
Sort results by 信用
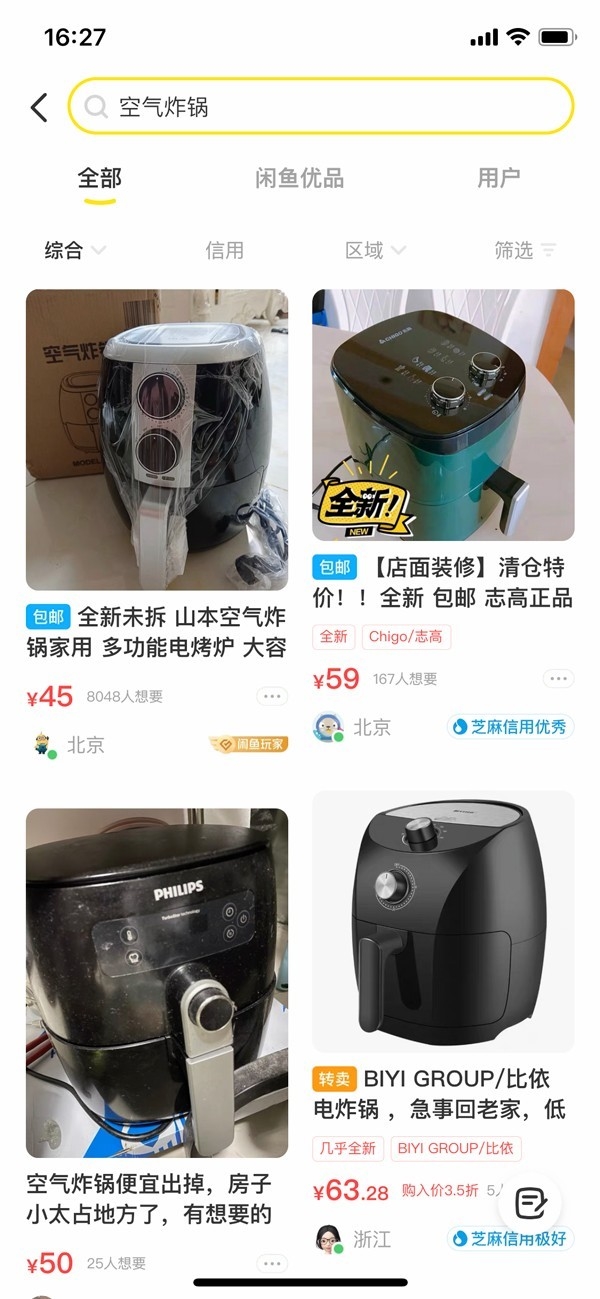pyautogui.click(x=224, y=250)
